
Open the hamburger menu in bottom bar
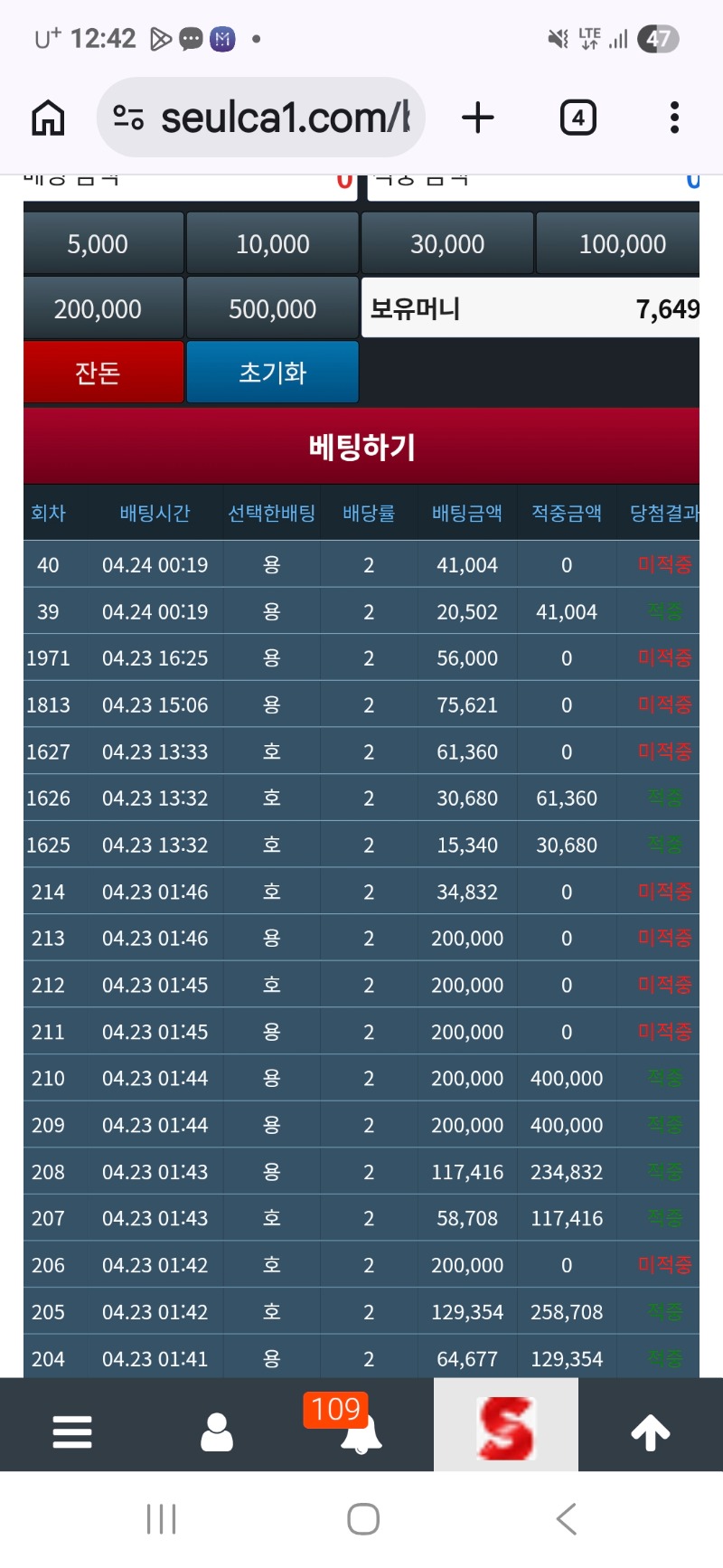coord(72,1431)
